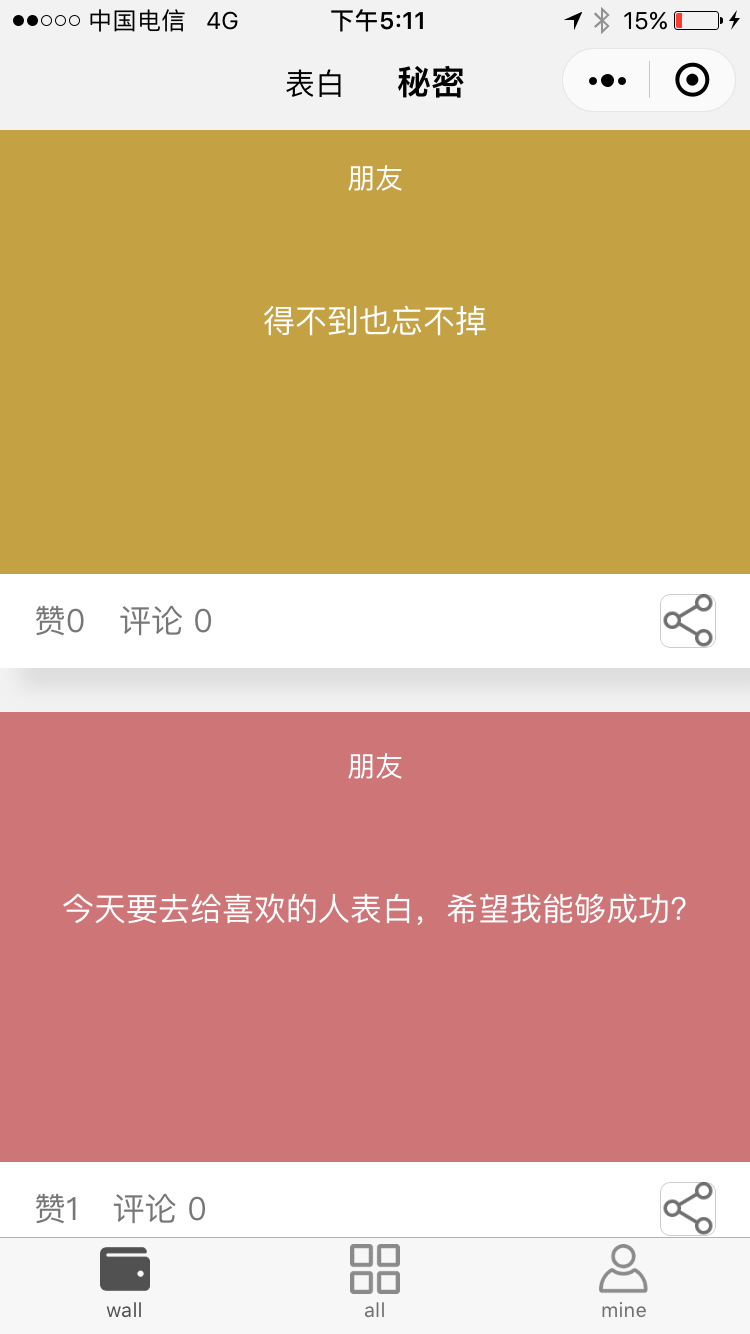
Task: Open the card saying 得不到也忘不掉
Action: 375,352
